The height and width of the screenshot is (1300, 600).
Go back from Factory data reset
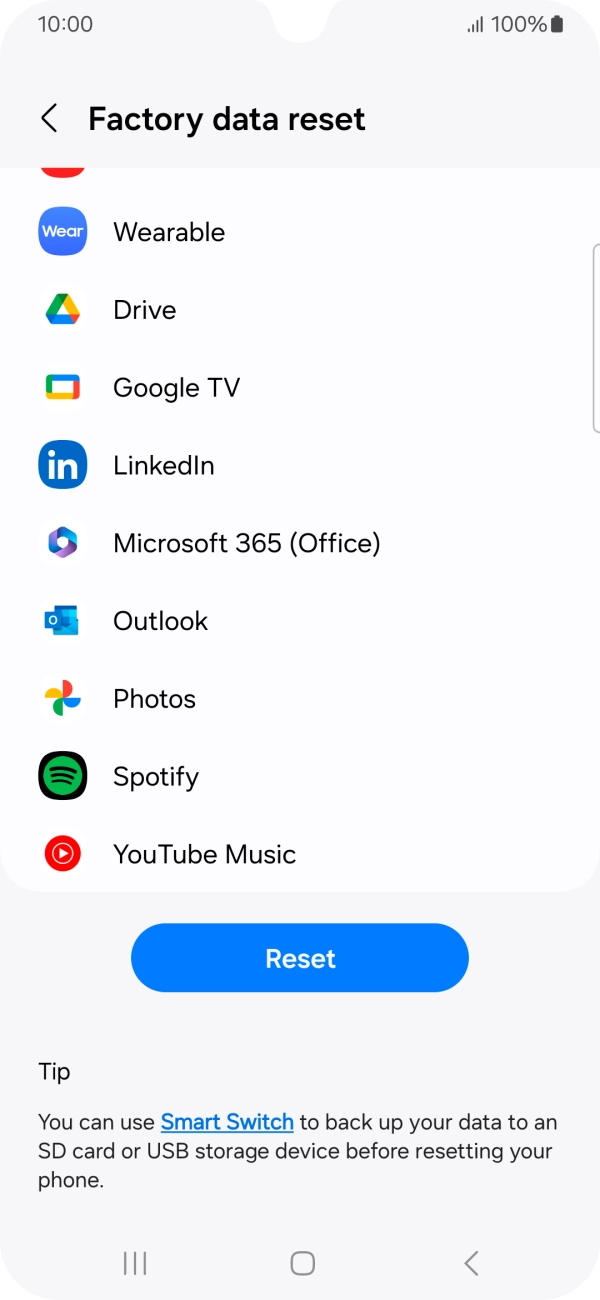tap(49, 119)
